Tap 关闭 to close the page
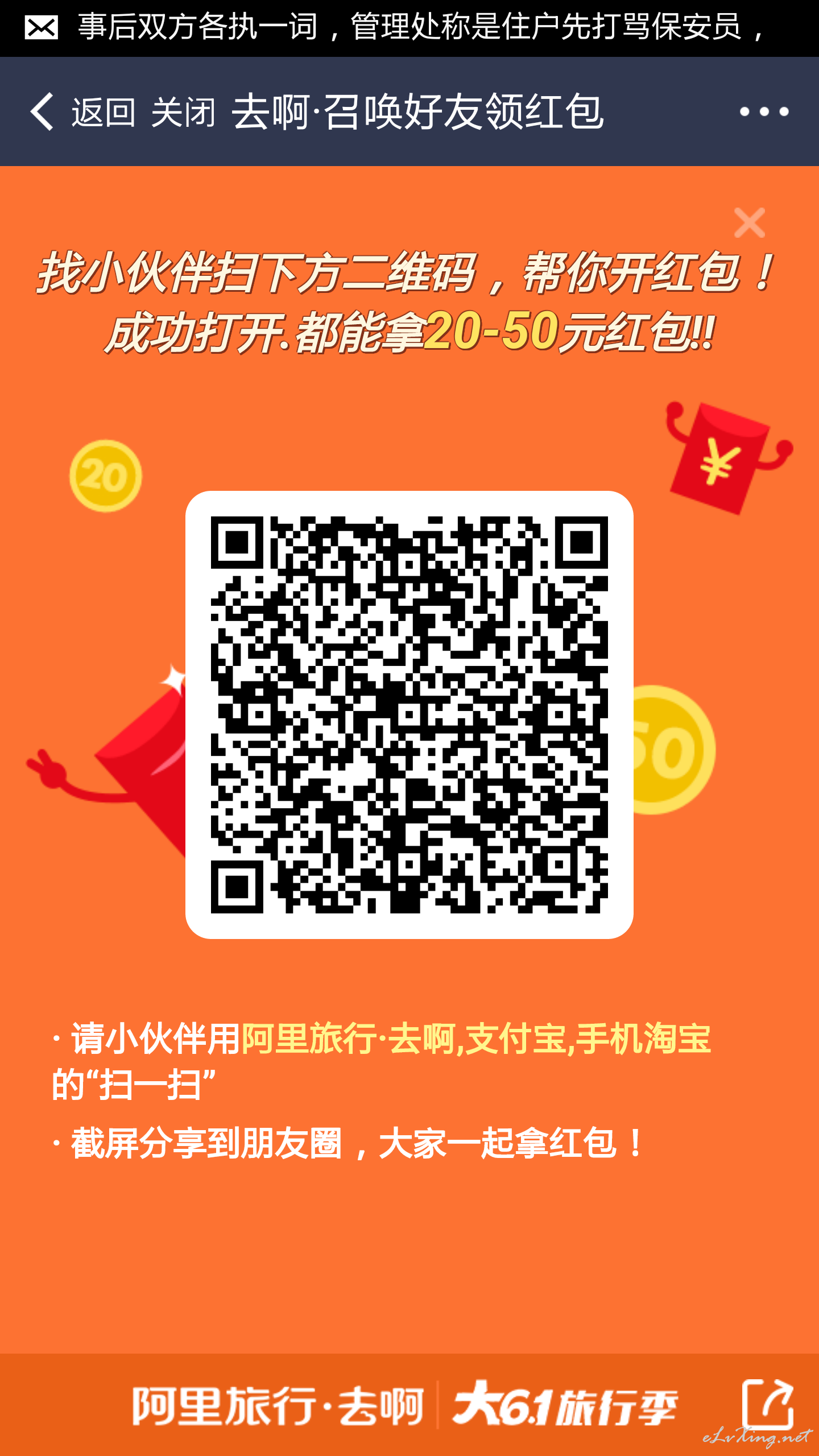The width and height of the screenshot is (819, 1456). point(183,112)
